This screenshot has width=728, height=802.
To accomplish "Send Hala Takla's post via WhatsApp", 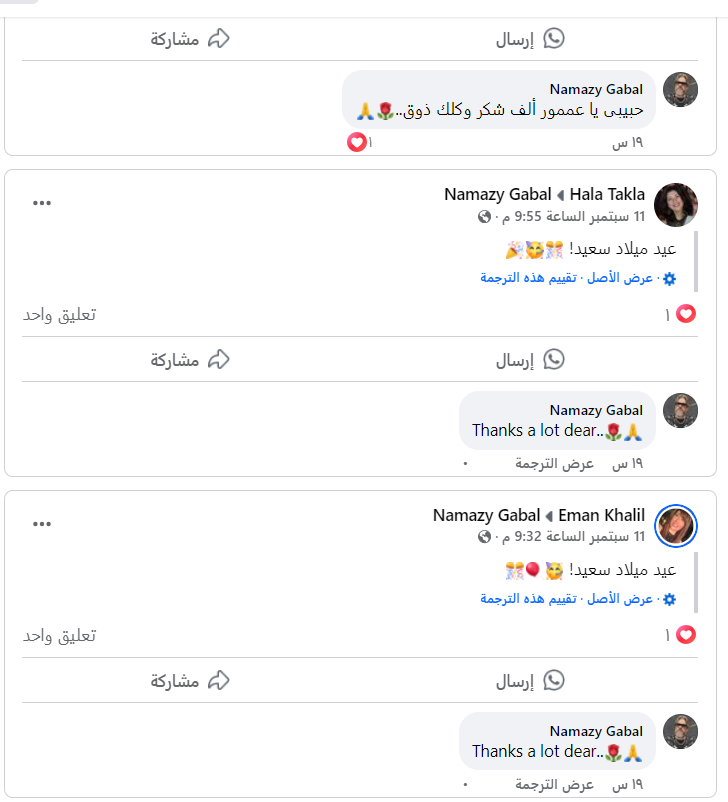I will click(530, 359).
